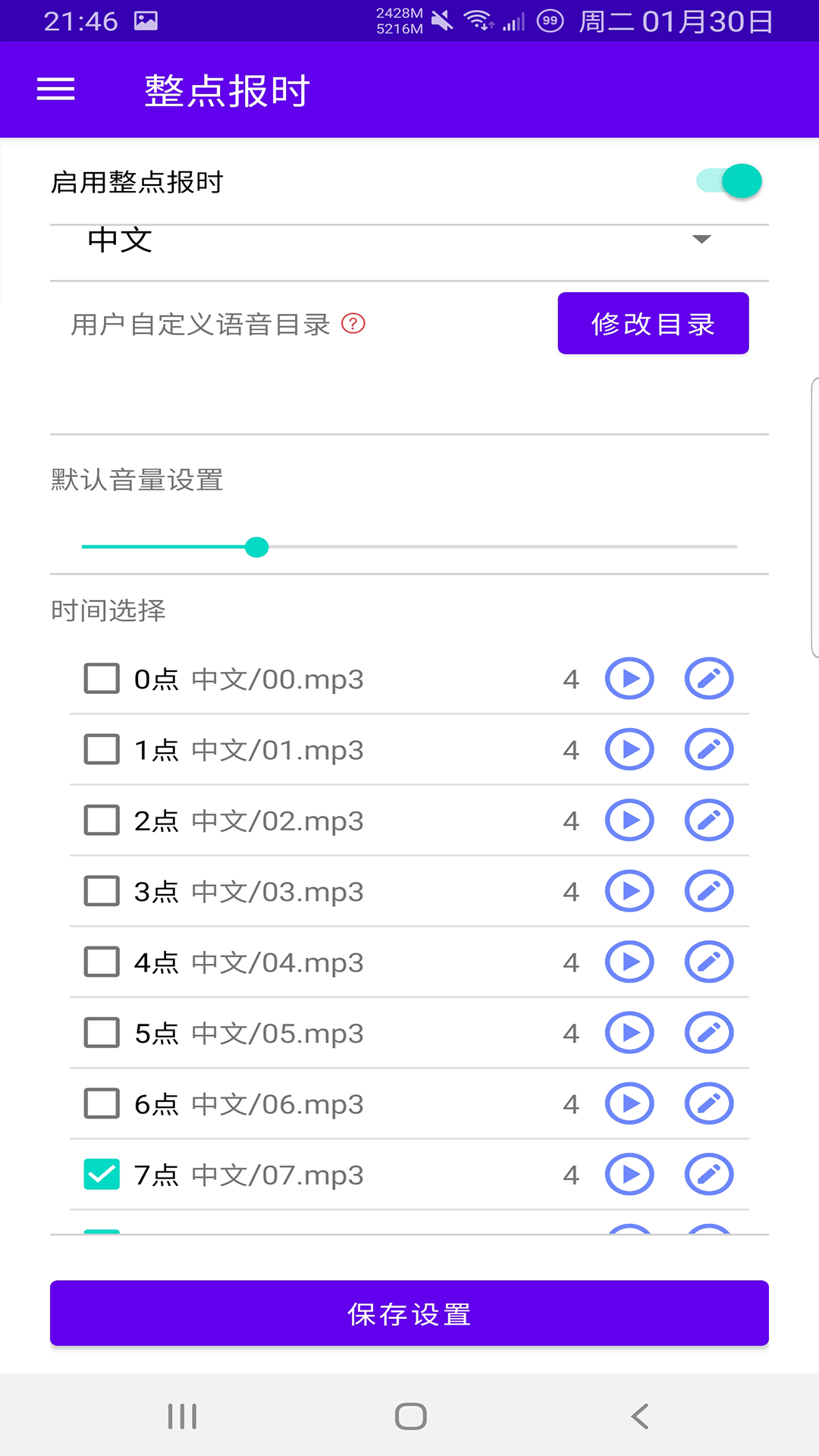819x1456 pixels.
Task: Open the help info beside 用户自定义语音目录
Action: click(x=353, y=324)
